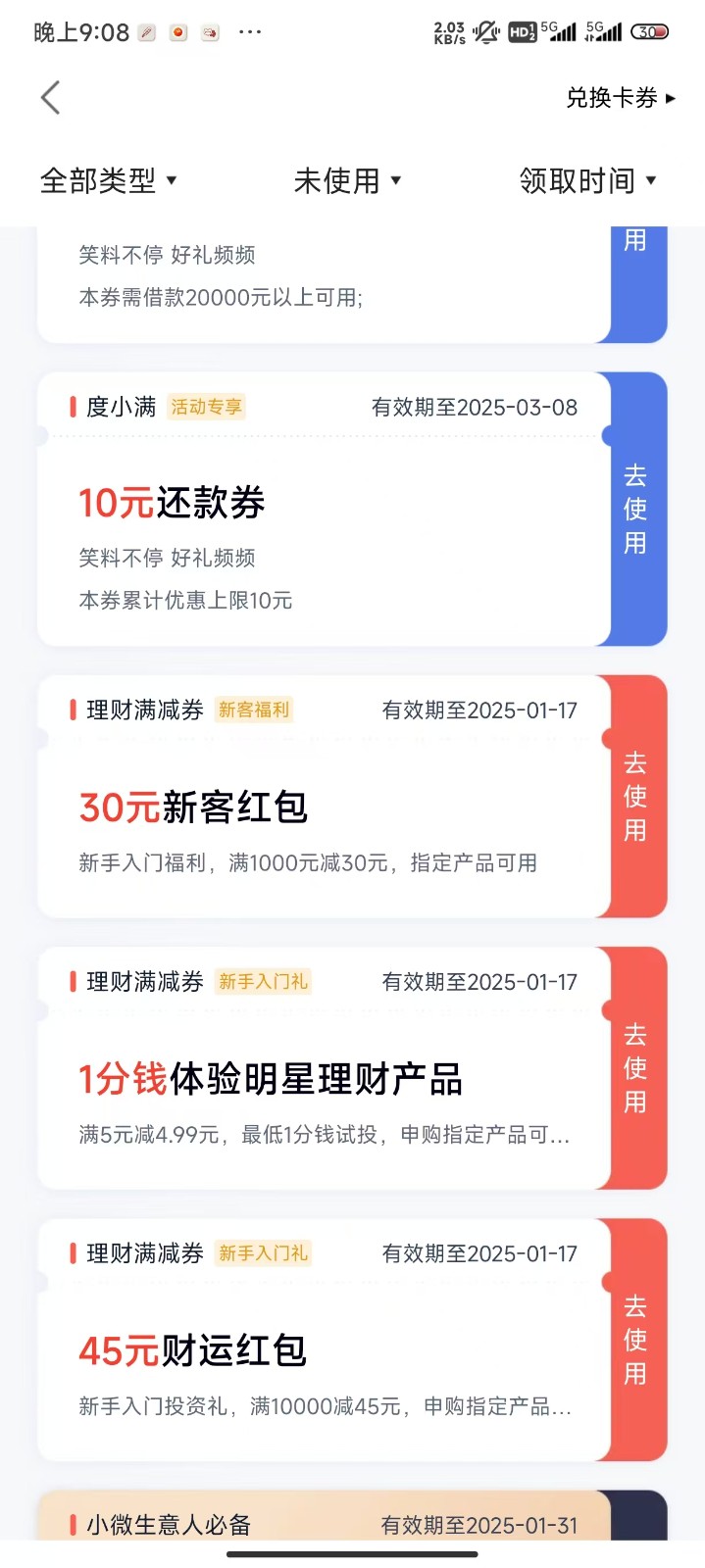
Task: Expand the 全部类型 filter dropdown
Action: pos(108,180)
